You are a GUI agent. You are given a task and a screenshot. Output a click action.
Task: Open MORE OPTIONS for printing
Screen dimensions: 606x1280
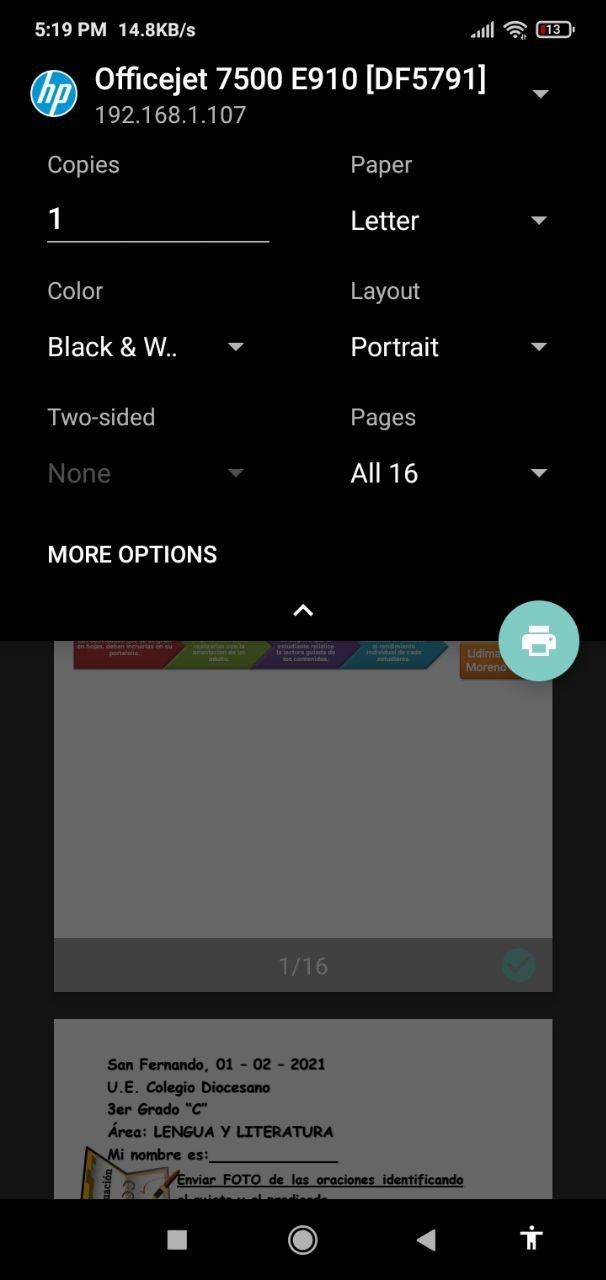(x=132, y=554)
